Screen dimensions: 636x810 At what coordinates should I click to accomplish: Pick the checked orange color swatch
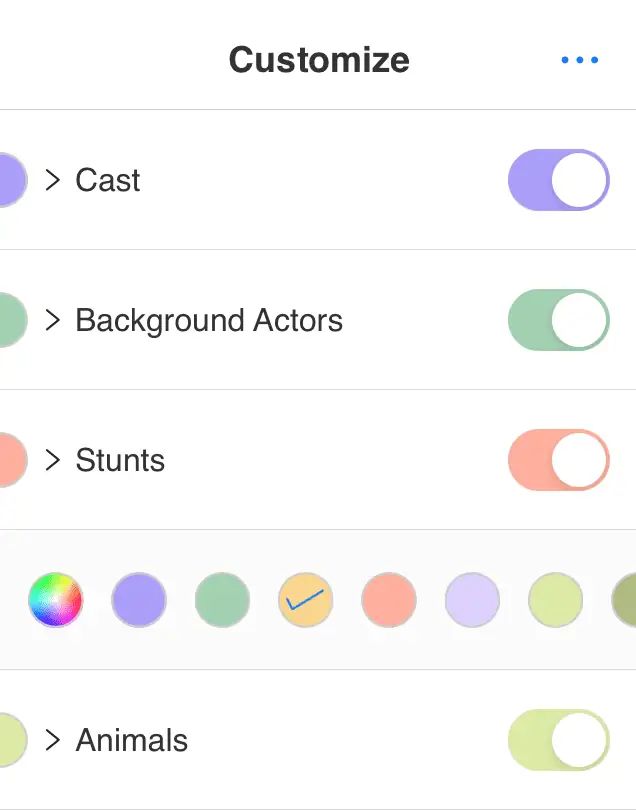pos(306,600)
